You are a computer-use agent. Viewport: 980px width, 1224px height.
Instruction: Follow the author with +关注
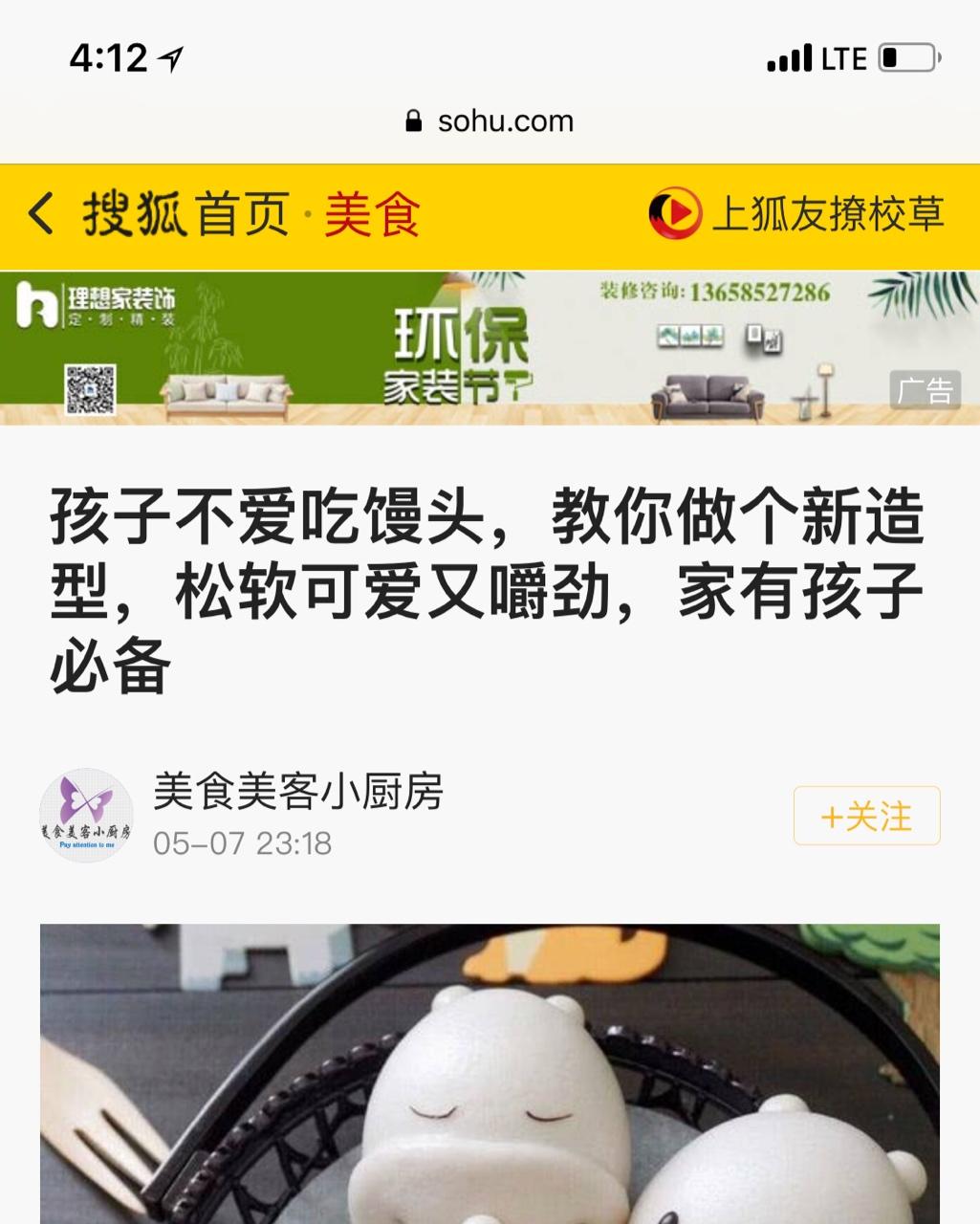coord(866,816)
